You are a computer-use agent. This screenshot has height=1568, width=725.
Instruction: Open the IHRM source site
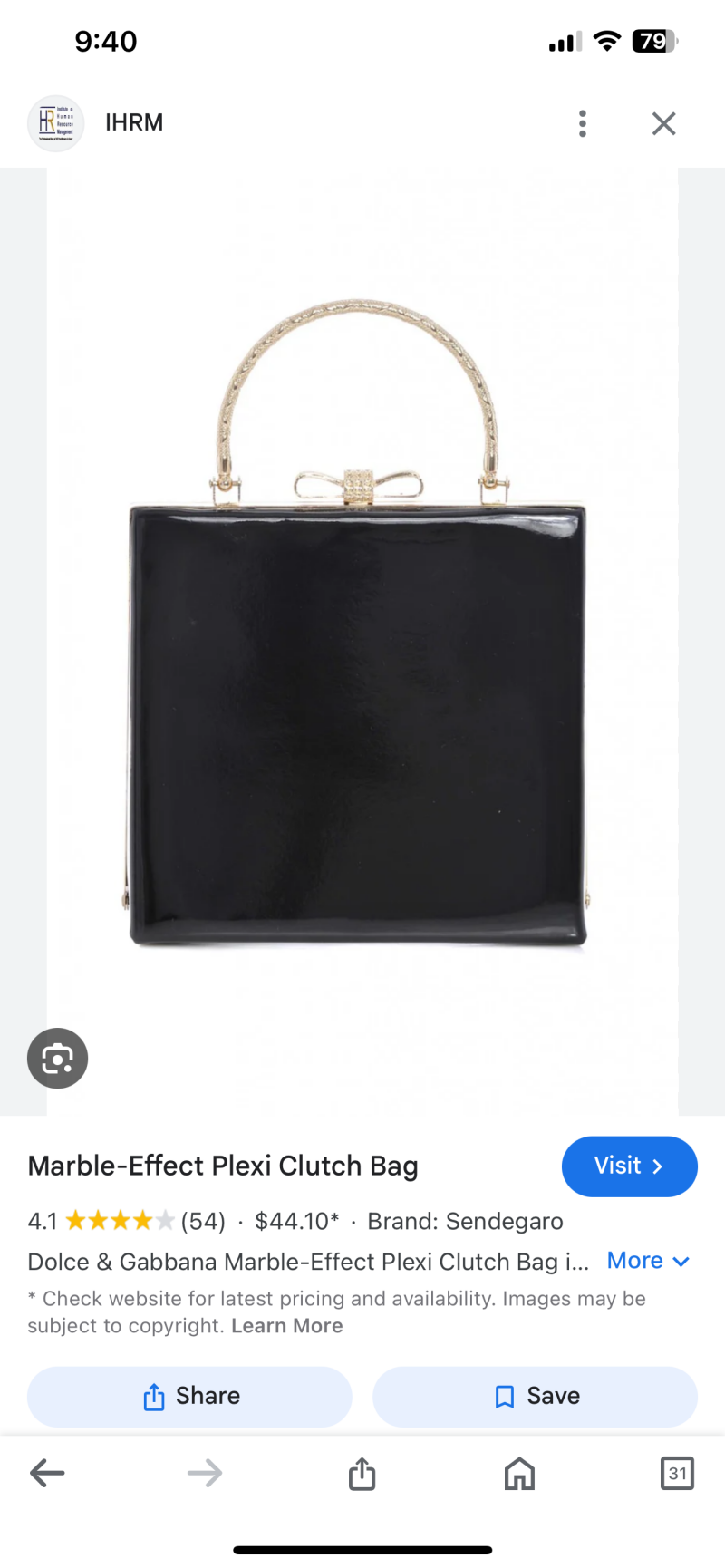pos(134,122)
